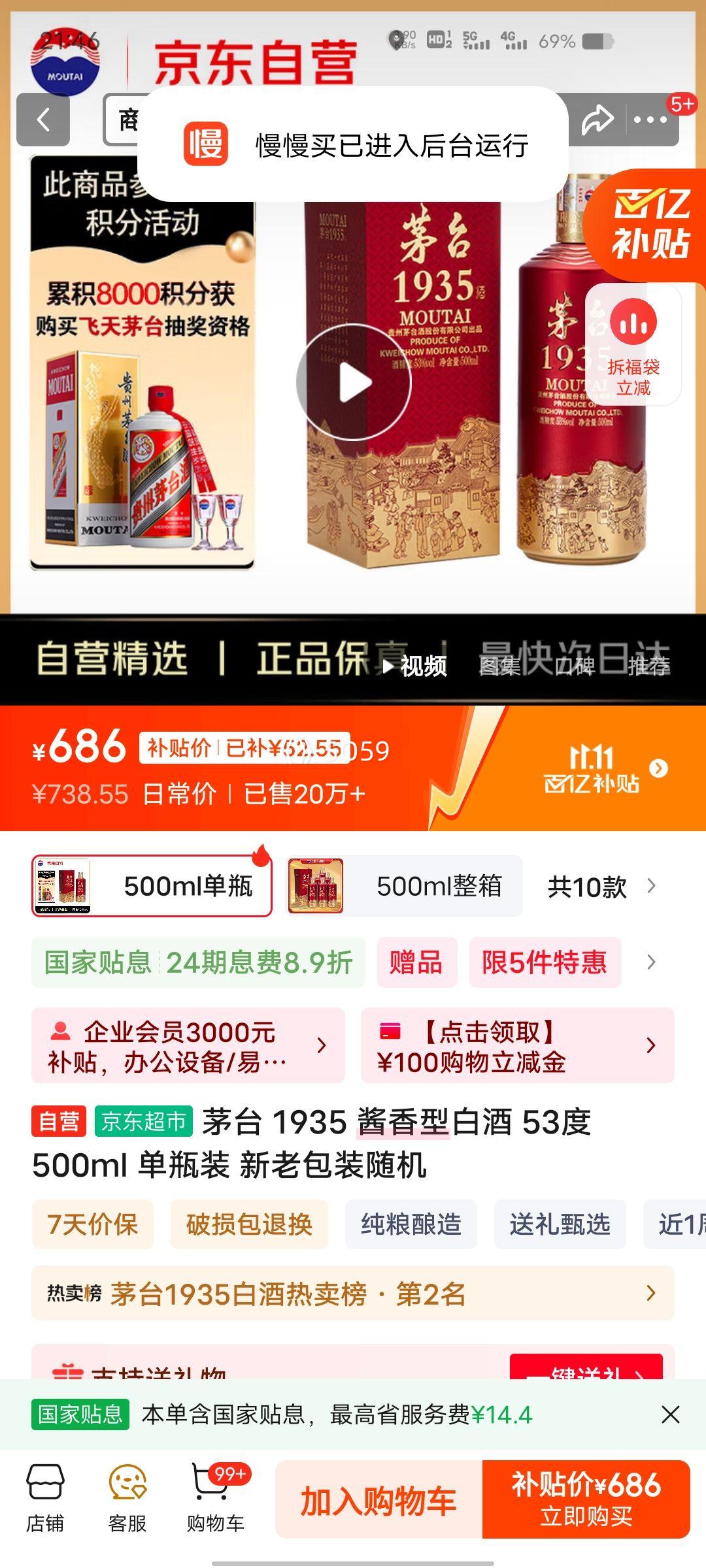The image size is (706, 1568).
Task: Select the 500ml整箱 option
Action: coord(404,886)
